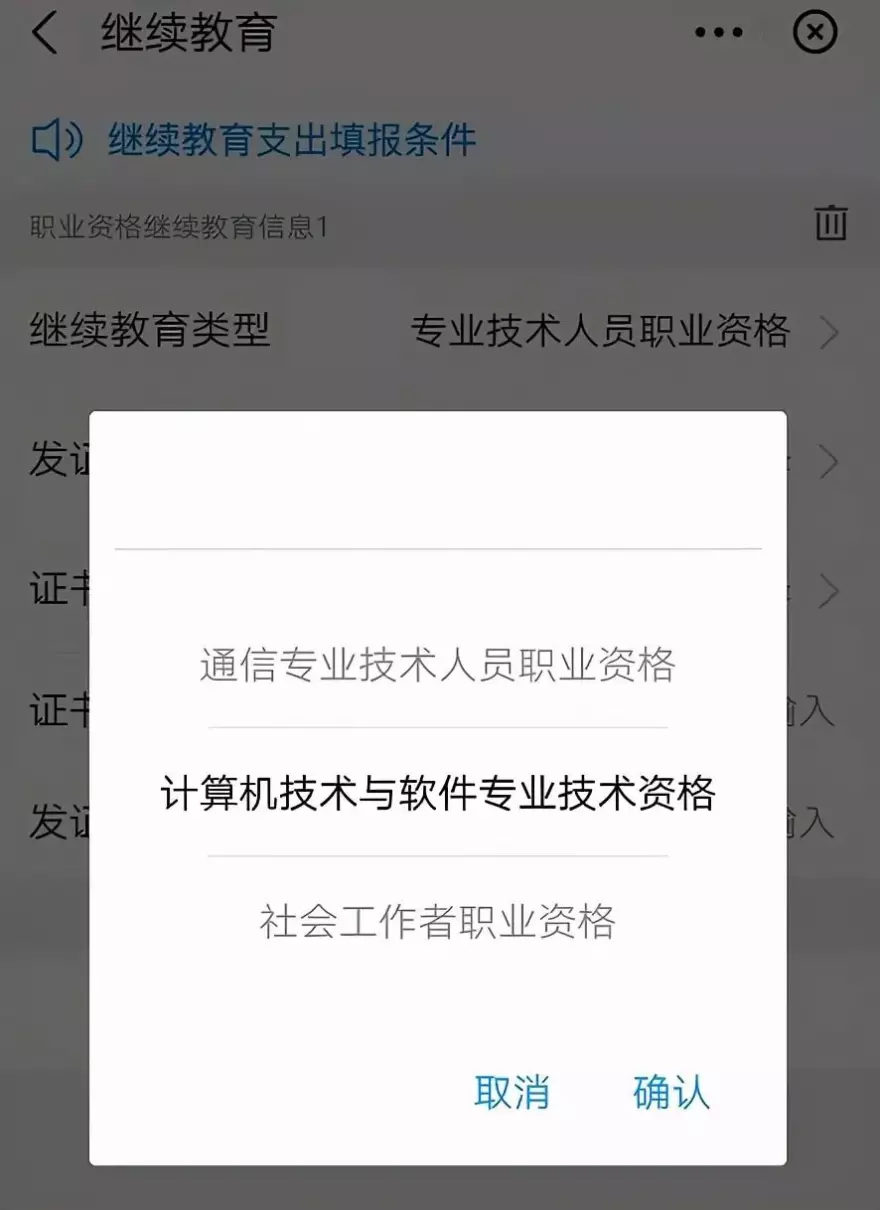Screen dimensions: 880x1210
Task: Choose 计算机技术与软件专业技术资格 option
Action: (x=437, y=793)
